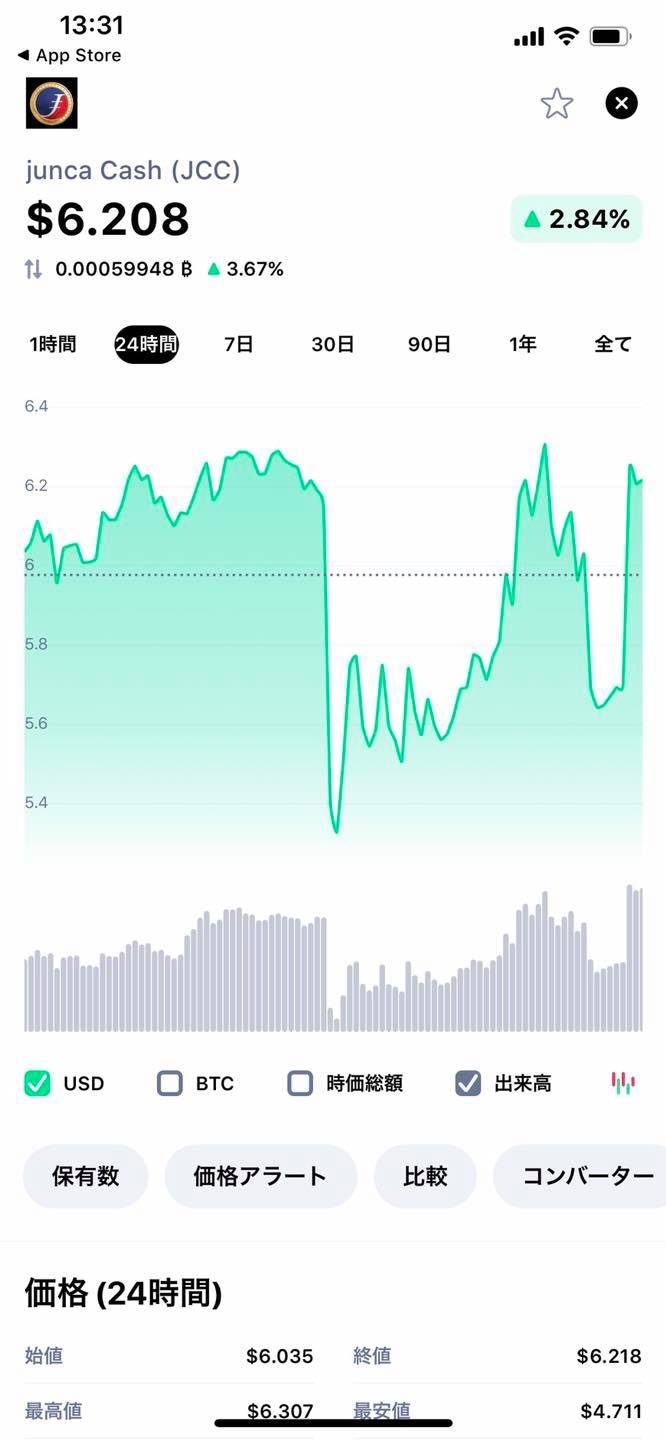Disable the 出来高 volume bars
666x1440 pixels.
[468, 1083]
